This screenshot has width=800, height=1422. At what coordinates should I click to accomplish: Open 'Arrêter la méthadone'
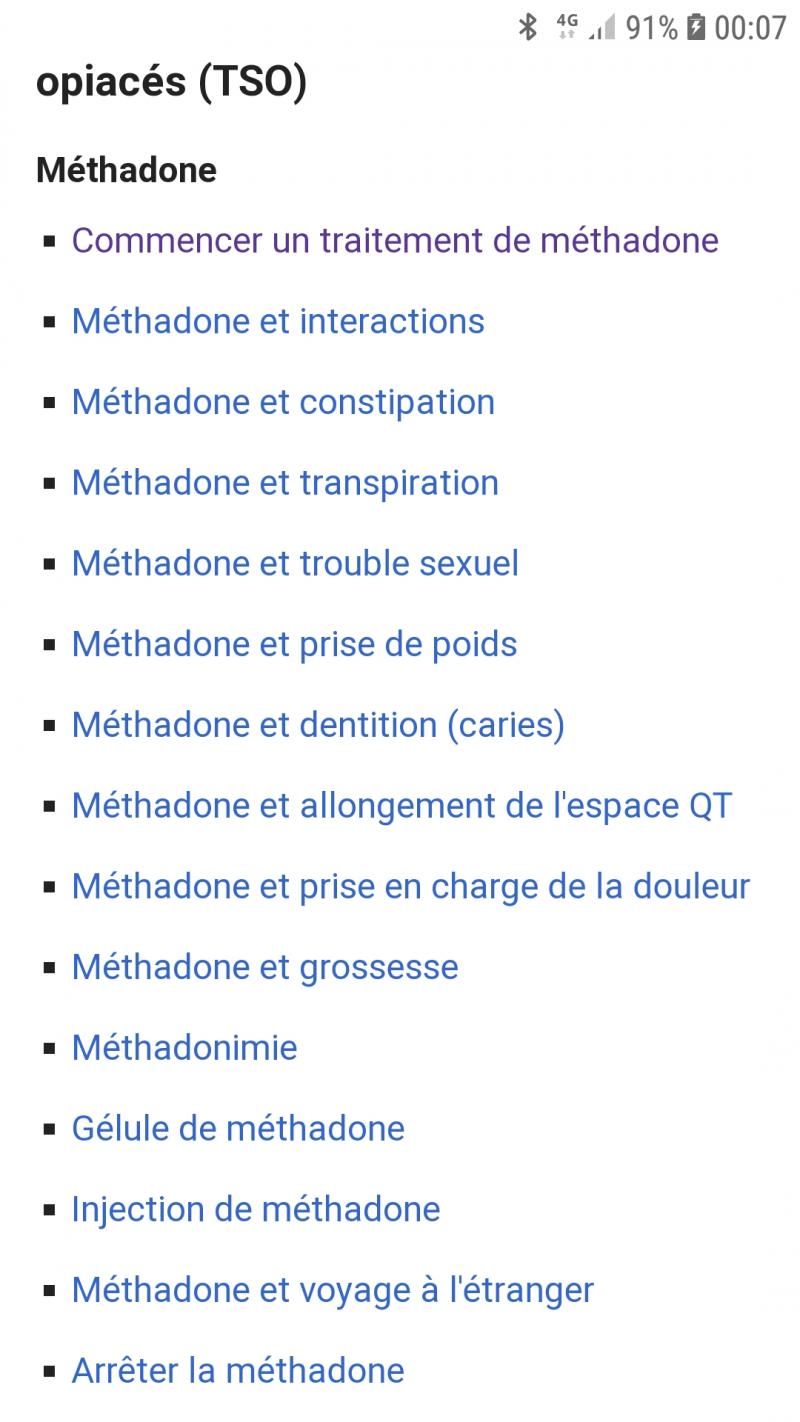click(237, 1370)
